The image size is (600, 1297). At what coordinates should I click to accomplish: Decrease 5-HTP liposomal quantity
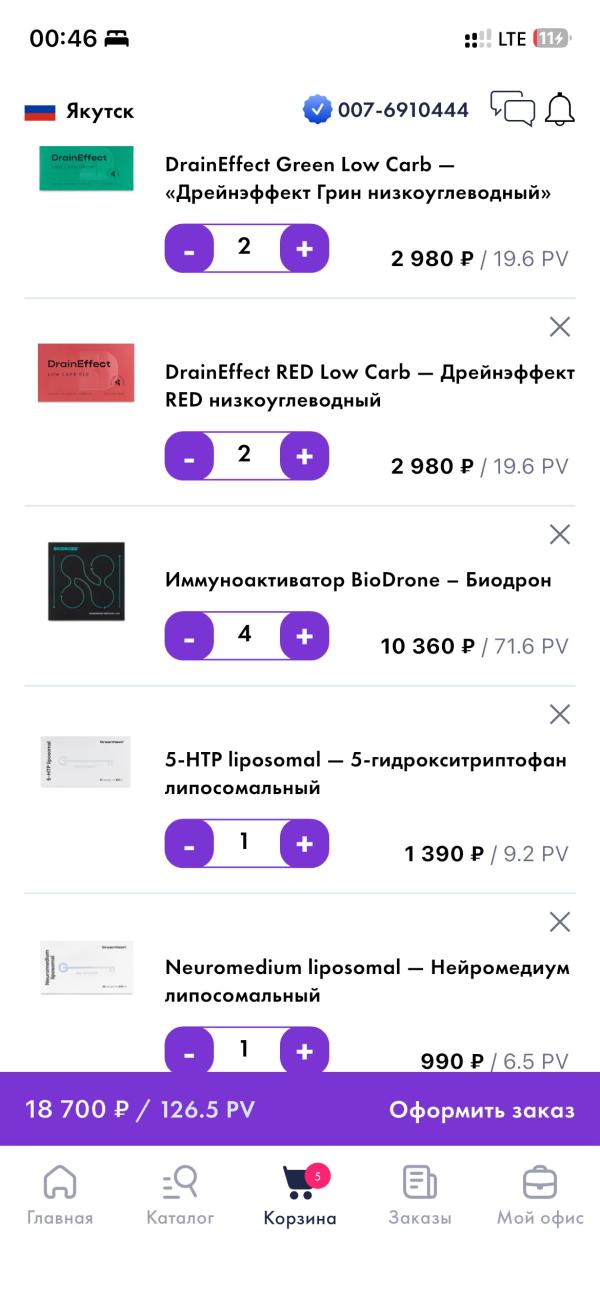(189, 844)
